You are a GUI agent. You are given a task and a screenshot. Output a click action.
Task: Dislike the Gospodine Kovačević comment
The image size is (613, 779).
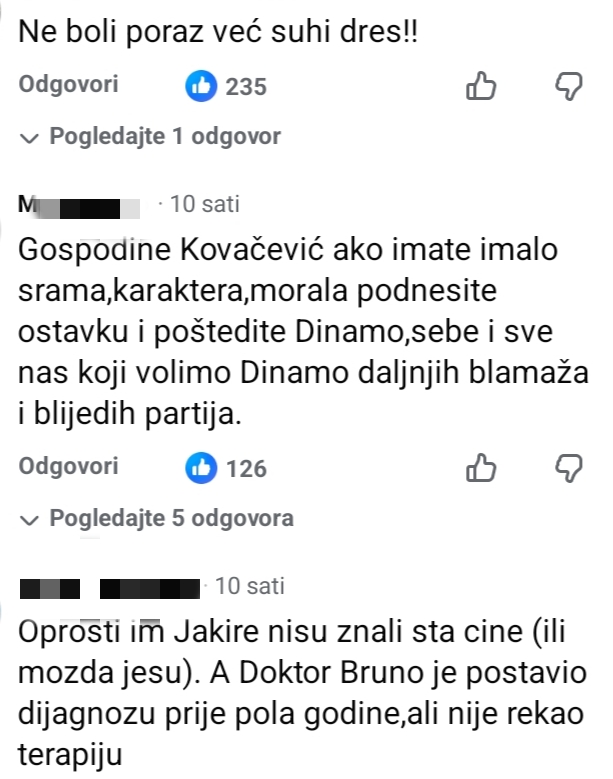coord(569,467)
